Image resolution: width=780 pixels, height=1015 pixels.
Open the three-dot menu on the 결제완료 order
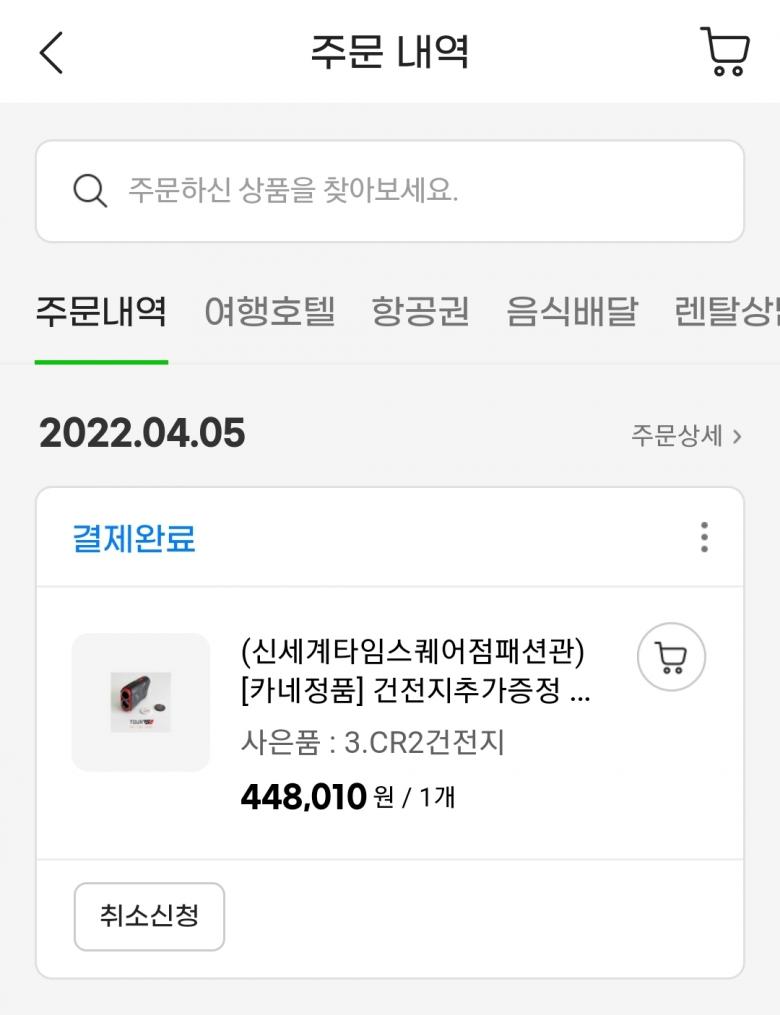[x=705, y=537]
